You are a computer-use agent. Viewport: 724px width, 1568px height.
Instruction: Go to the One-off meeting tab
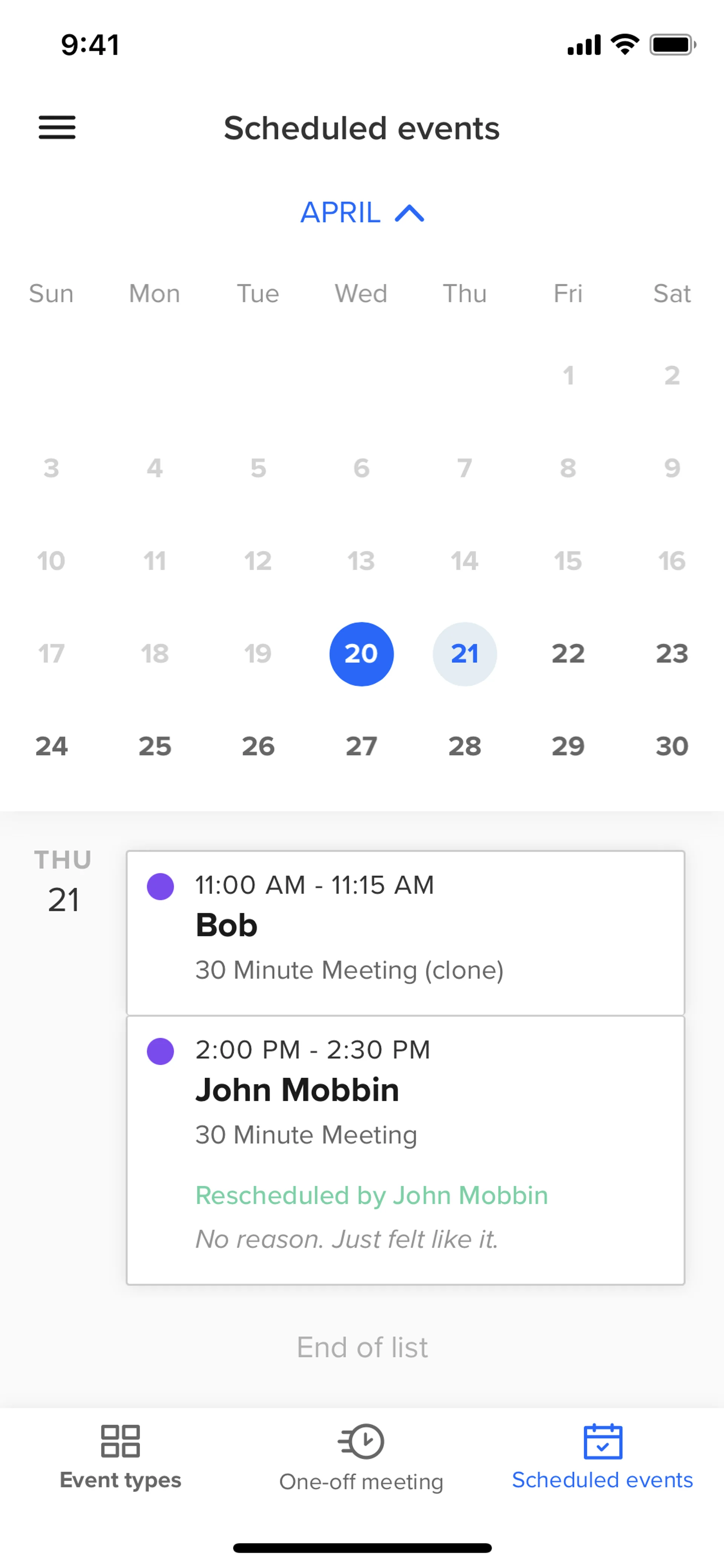coord(361,1457)
